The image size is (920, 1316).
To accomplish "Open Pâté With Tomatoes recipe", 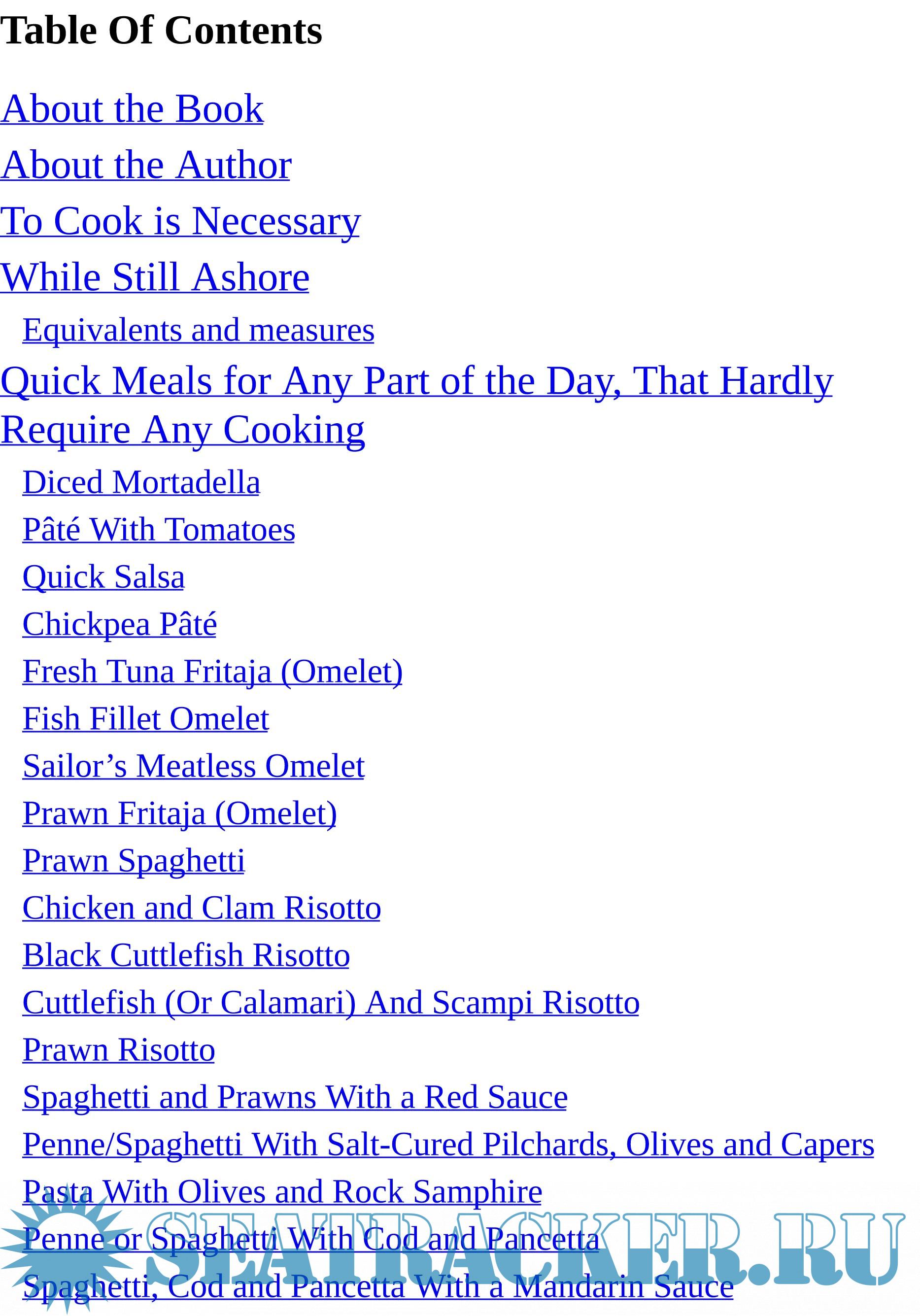I will [x=159, y=529].
